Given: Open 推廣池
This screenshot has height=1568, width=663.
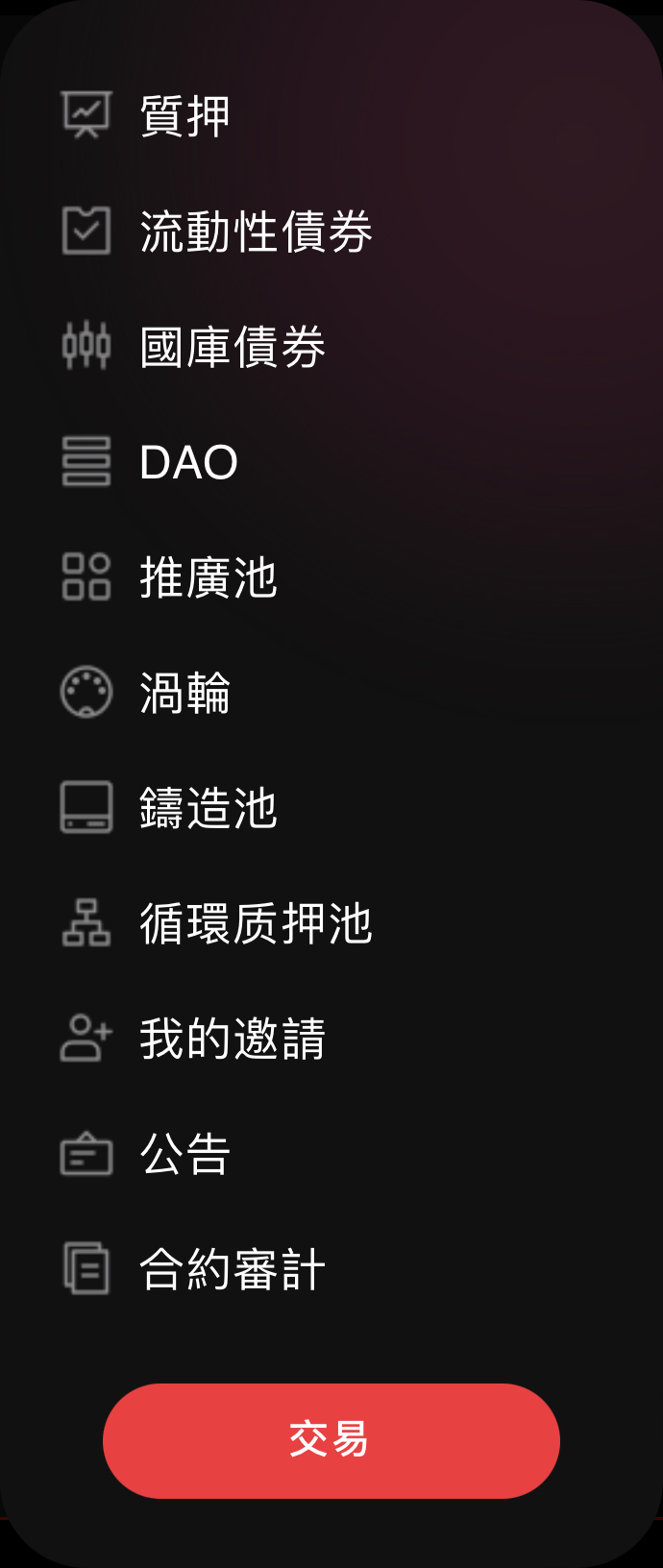Looking at the screenshot, I should (x=208, y=577).
